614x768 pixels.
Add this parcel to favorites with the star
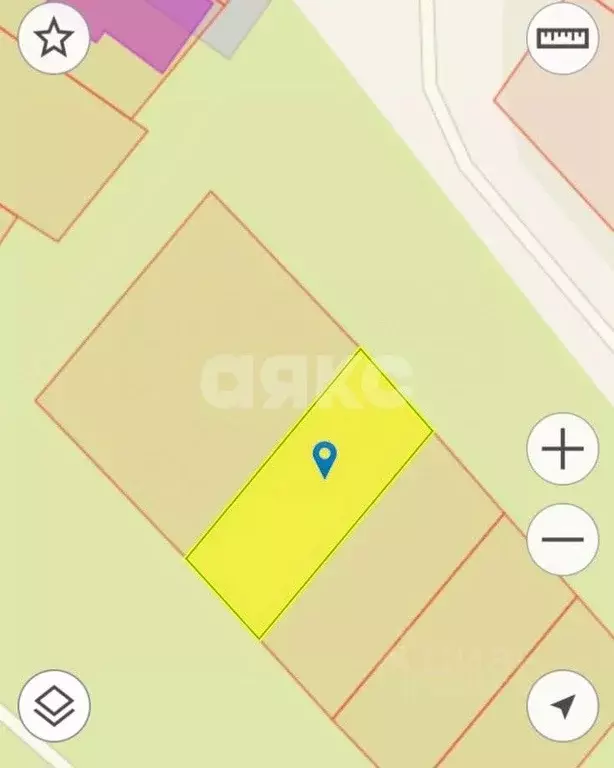click(54, 39)
